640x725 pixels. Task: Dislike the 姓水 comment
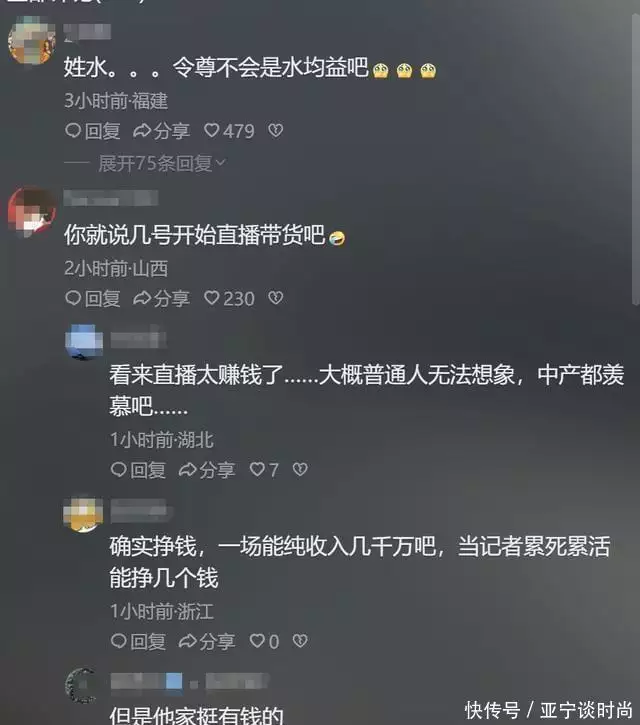coord(277,131)
